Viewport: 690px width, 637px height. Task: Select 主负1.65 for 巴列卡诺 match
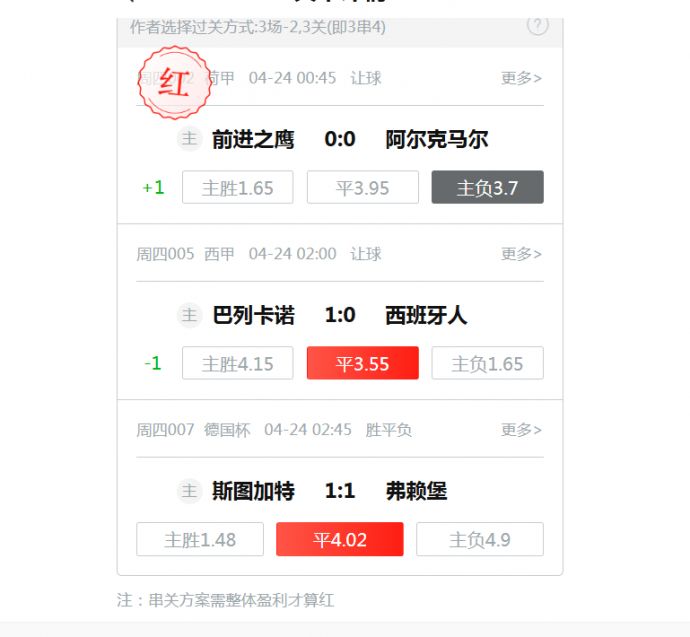tap(487, 363)
